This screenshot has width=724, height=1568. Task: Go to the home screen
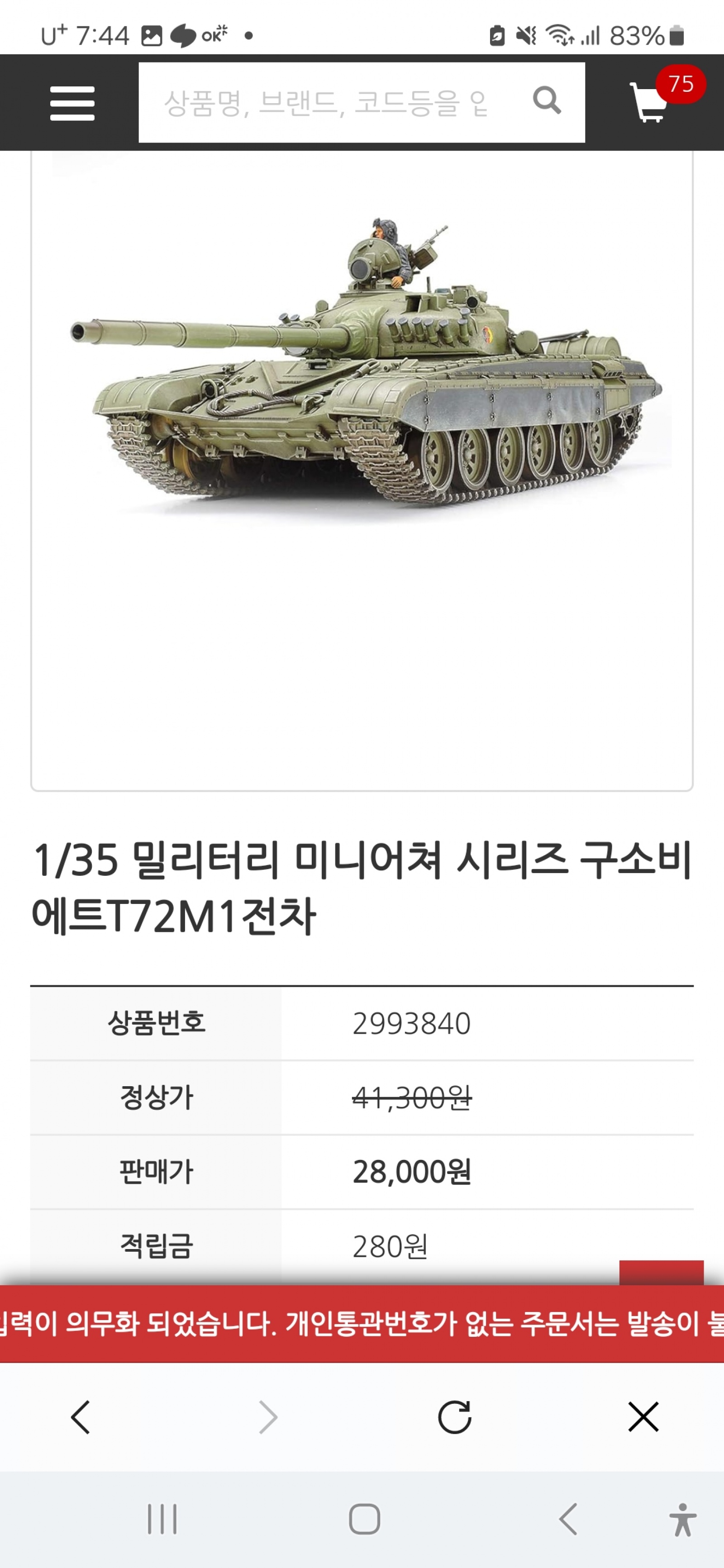[364, 1519]
